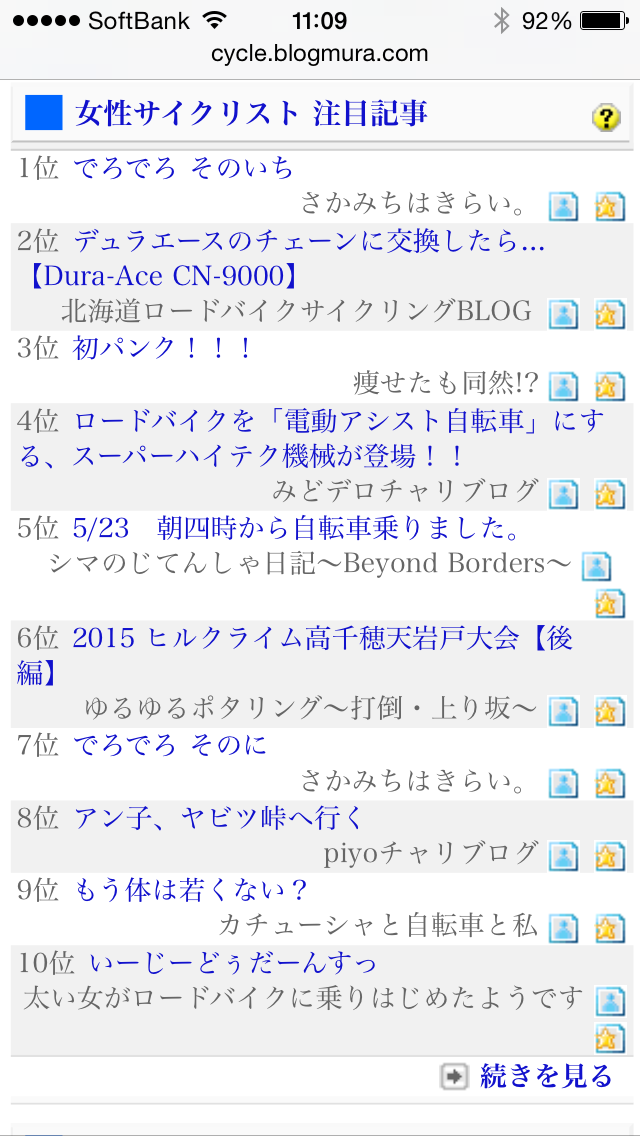Open the article もう体は若くない？
The image size is (640, 1136).
(x=192, y=890)
